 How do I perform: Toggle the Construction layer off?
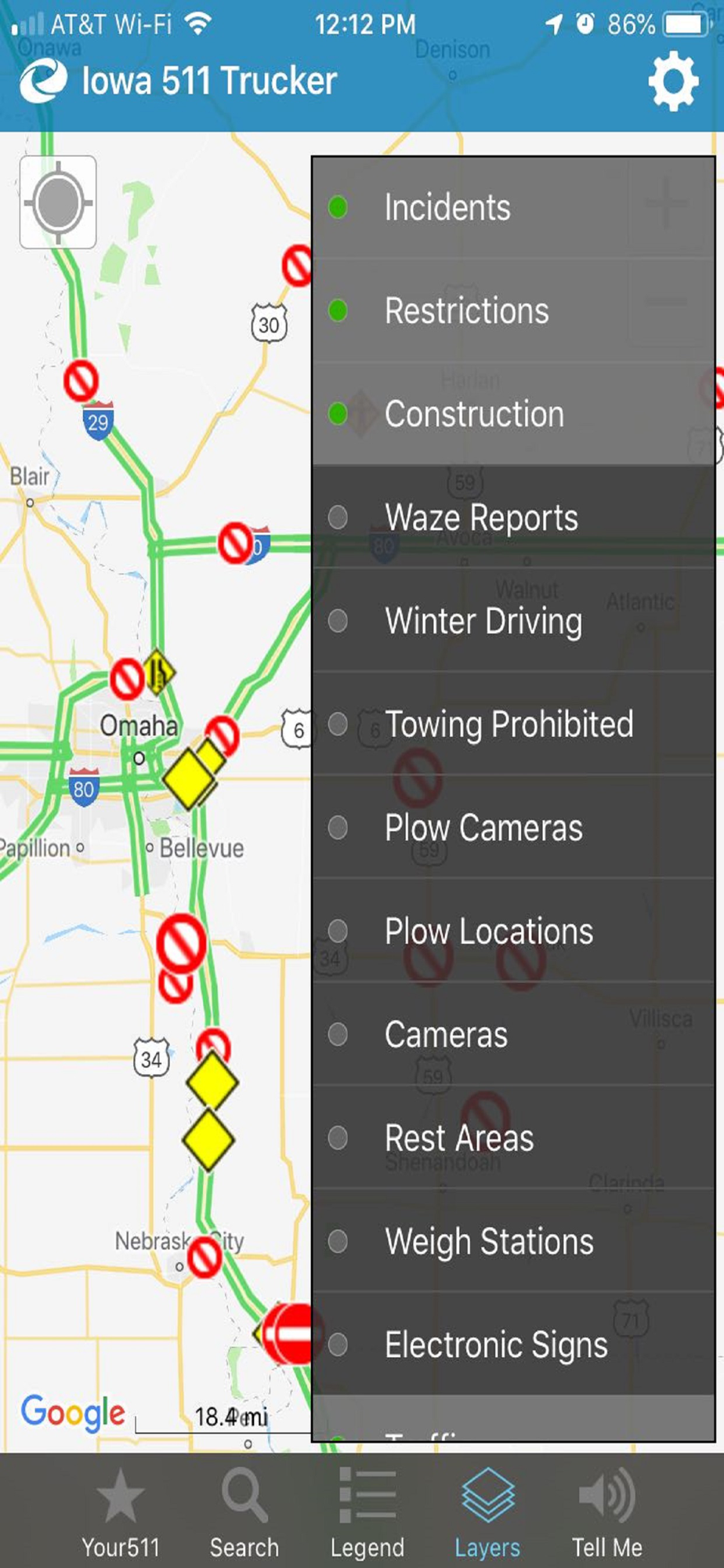[513, 415]
